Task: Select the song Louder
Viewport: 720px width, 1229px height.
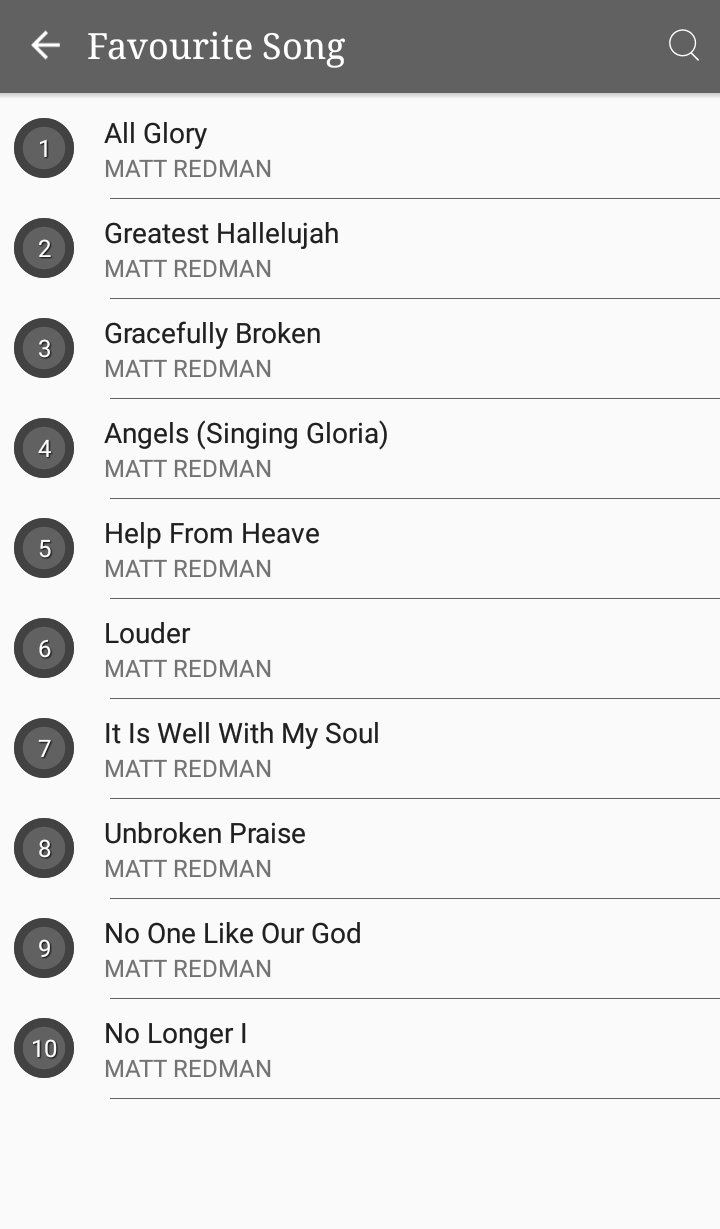Action: (x=360, y=648)
